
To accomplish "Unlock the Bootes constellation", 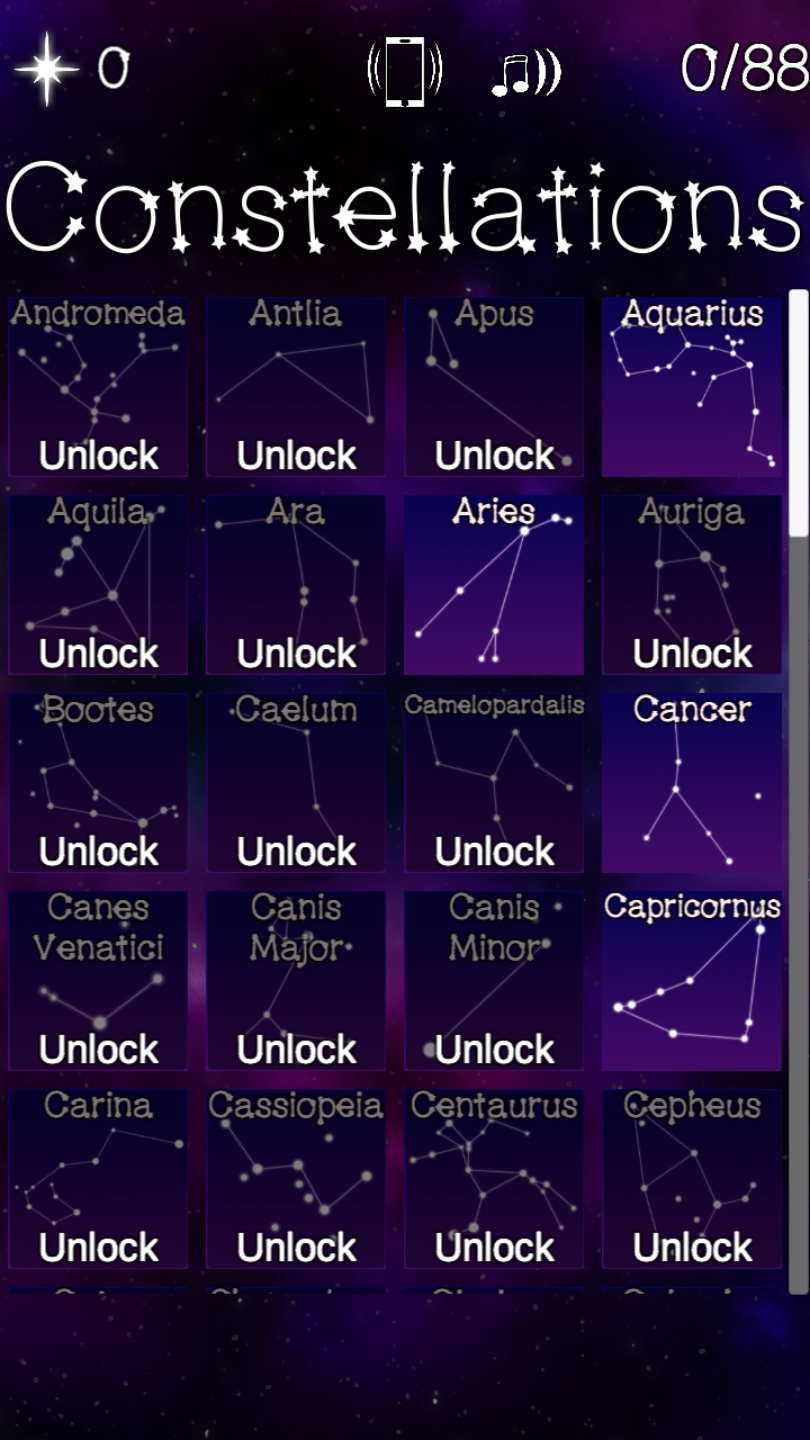I will pos(98,851).
